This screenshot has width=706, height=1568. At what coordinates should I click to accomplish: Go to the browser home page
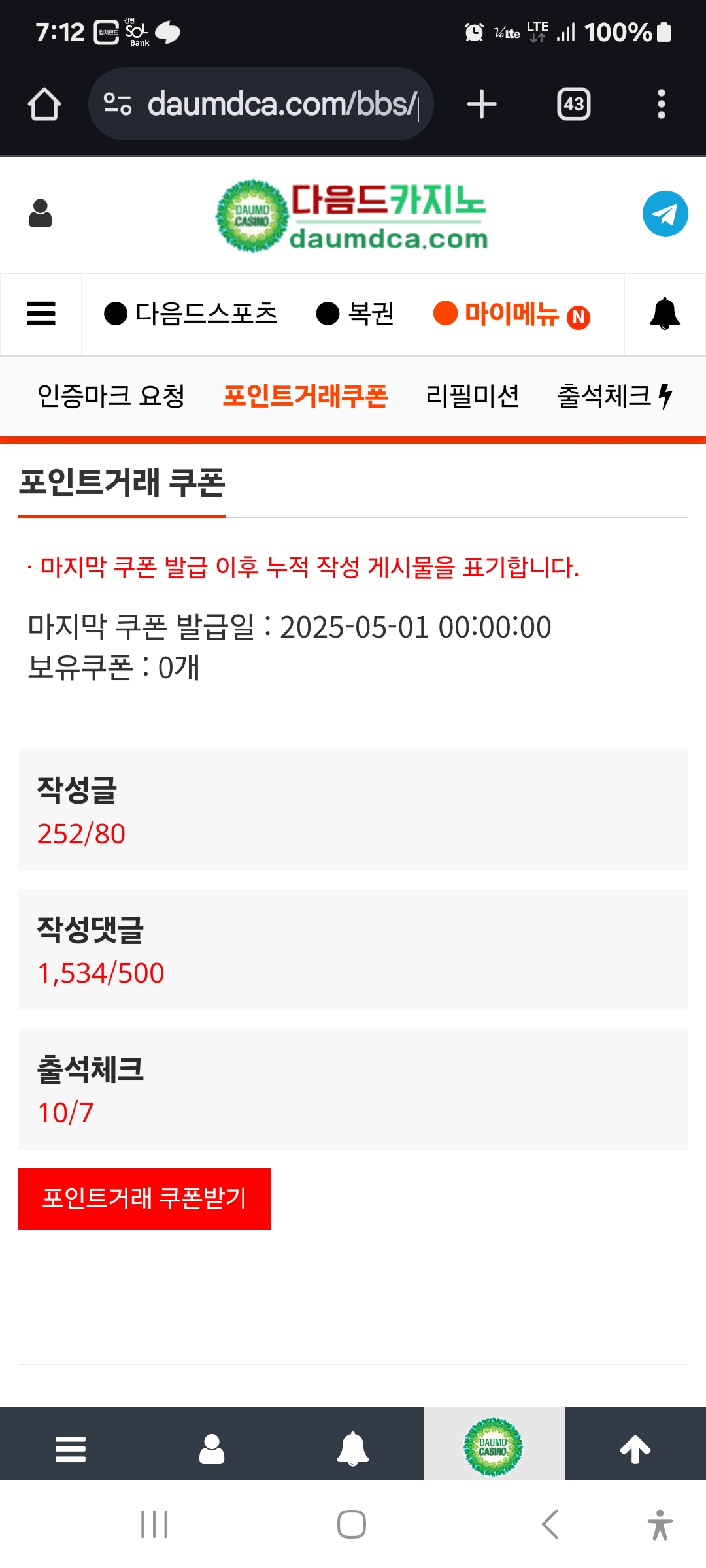[44, 105]
